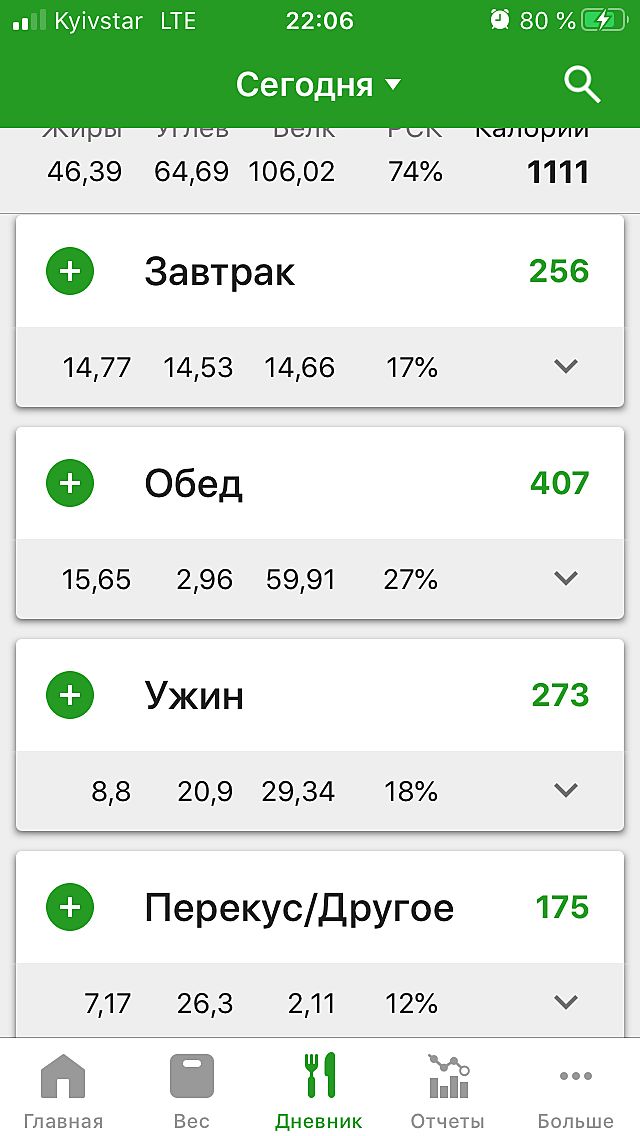Open the Сегодня date dropdown
Image resolution: width=640 pixels, height=1136 pixels.
[318, 85]
